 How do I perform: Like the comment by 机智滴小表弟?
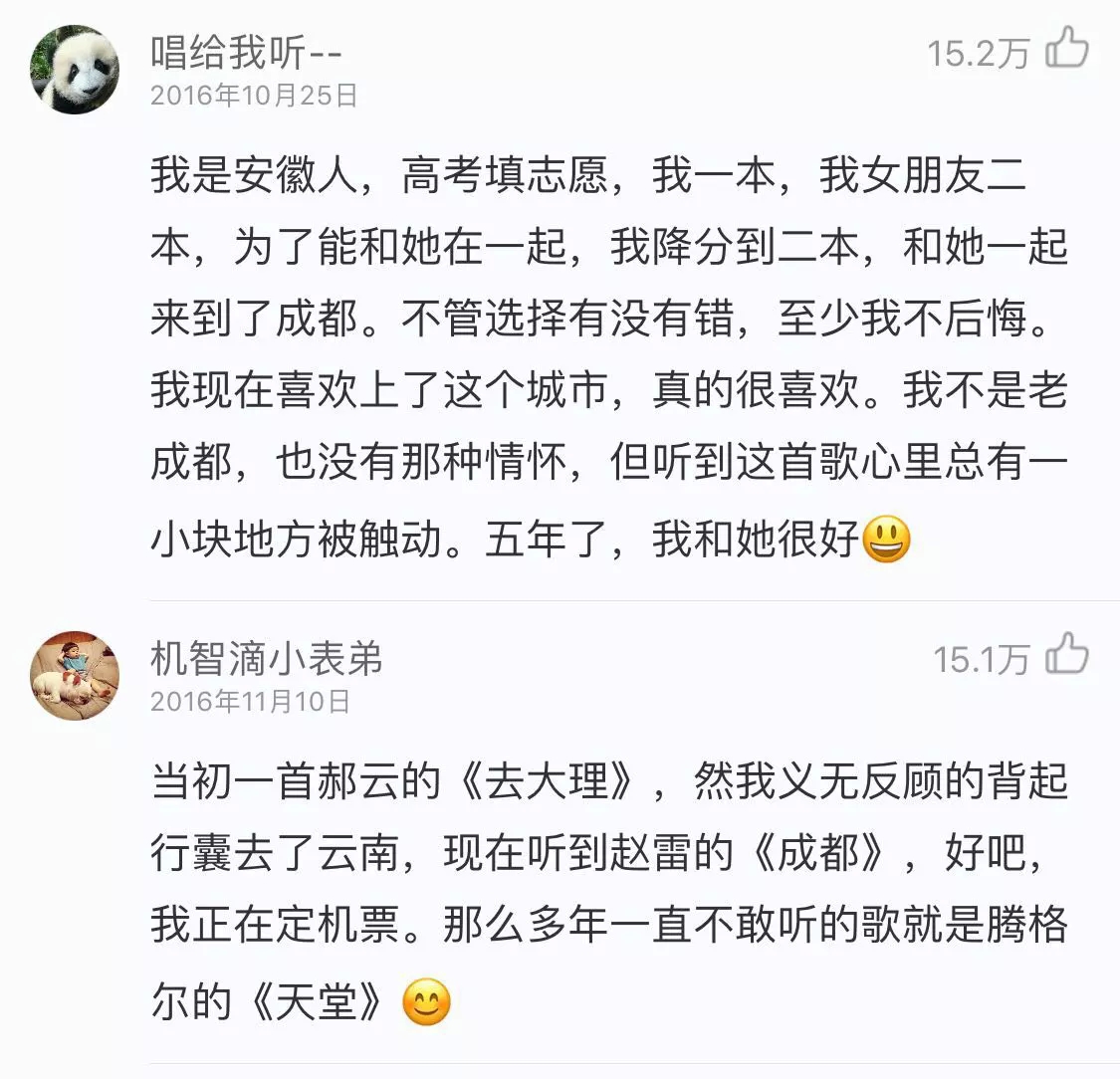coord(1066,656)
